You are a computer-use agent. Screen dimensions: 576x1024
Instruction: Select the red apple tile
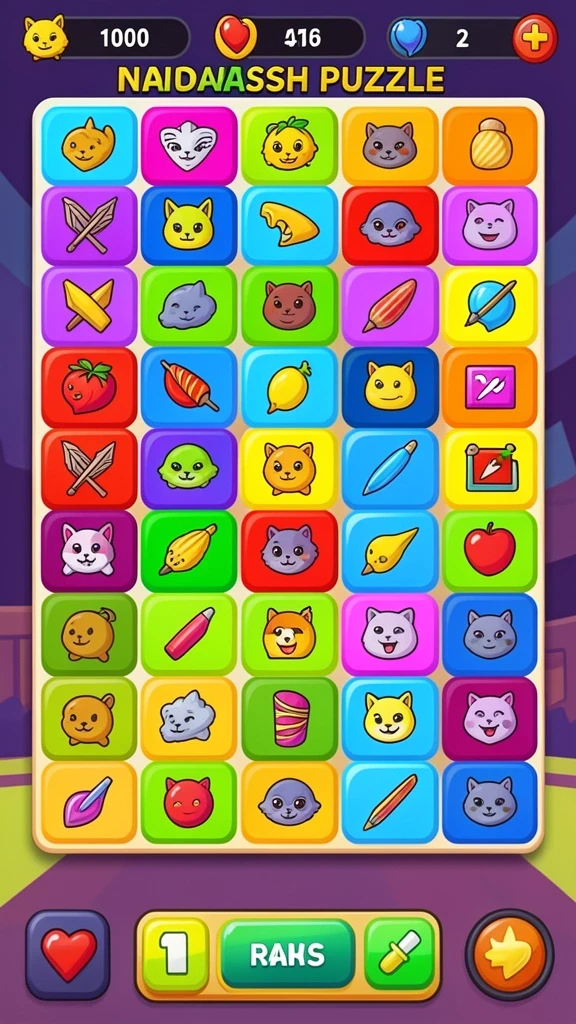point(490,551)
